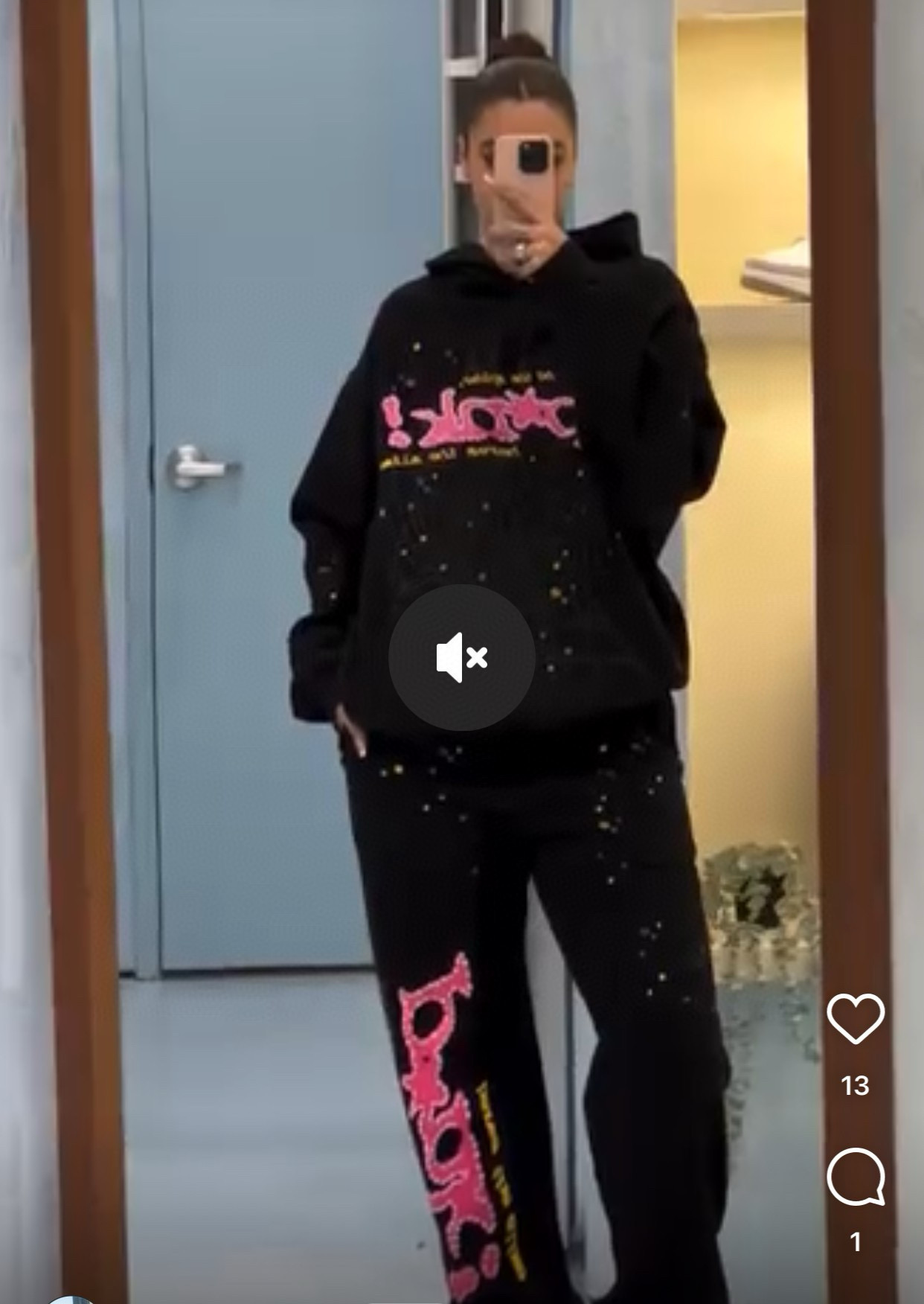Viewport: 924px width, 1304px height.
Task: Unmute the video sound
Action: (461, 657)
